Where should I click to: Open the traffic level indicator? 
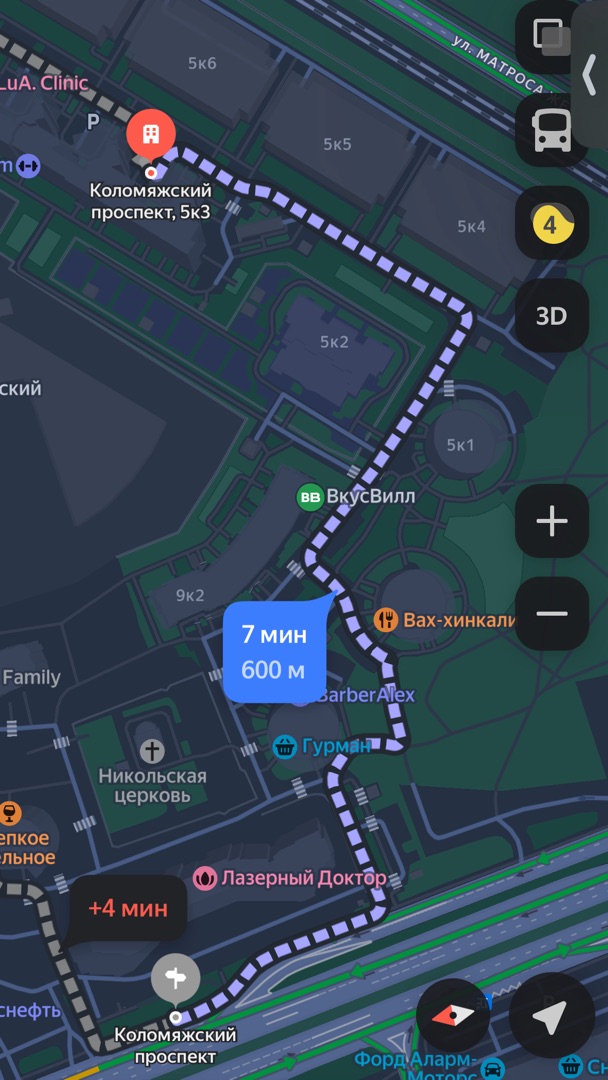pyautogui.click(x=552, y=223)
